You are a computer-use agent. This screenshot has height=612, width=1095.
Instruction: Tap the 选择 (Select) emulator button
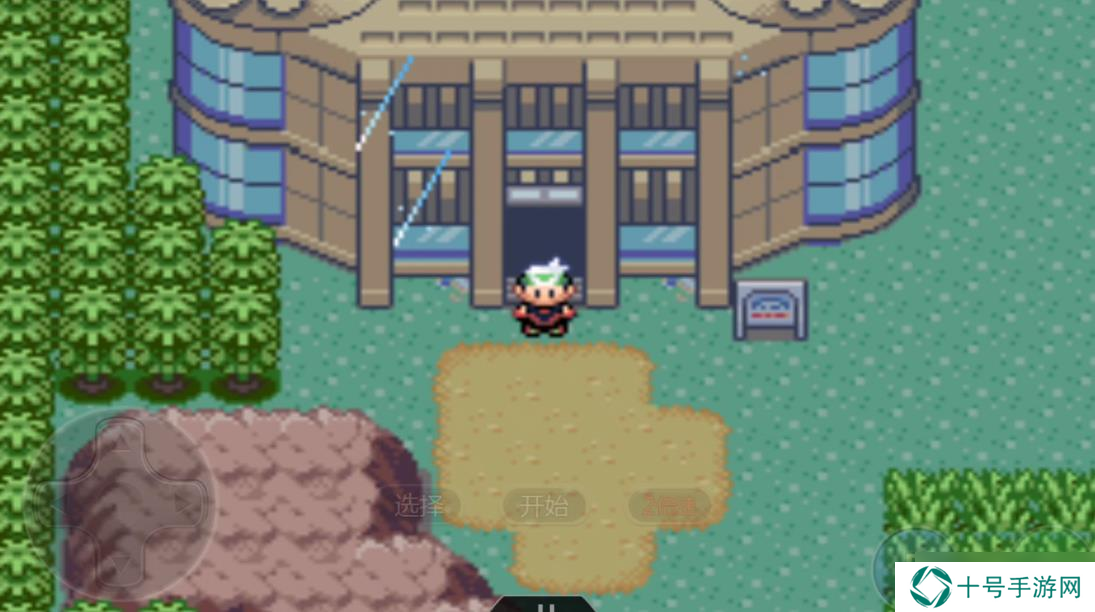click(418, 506)
